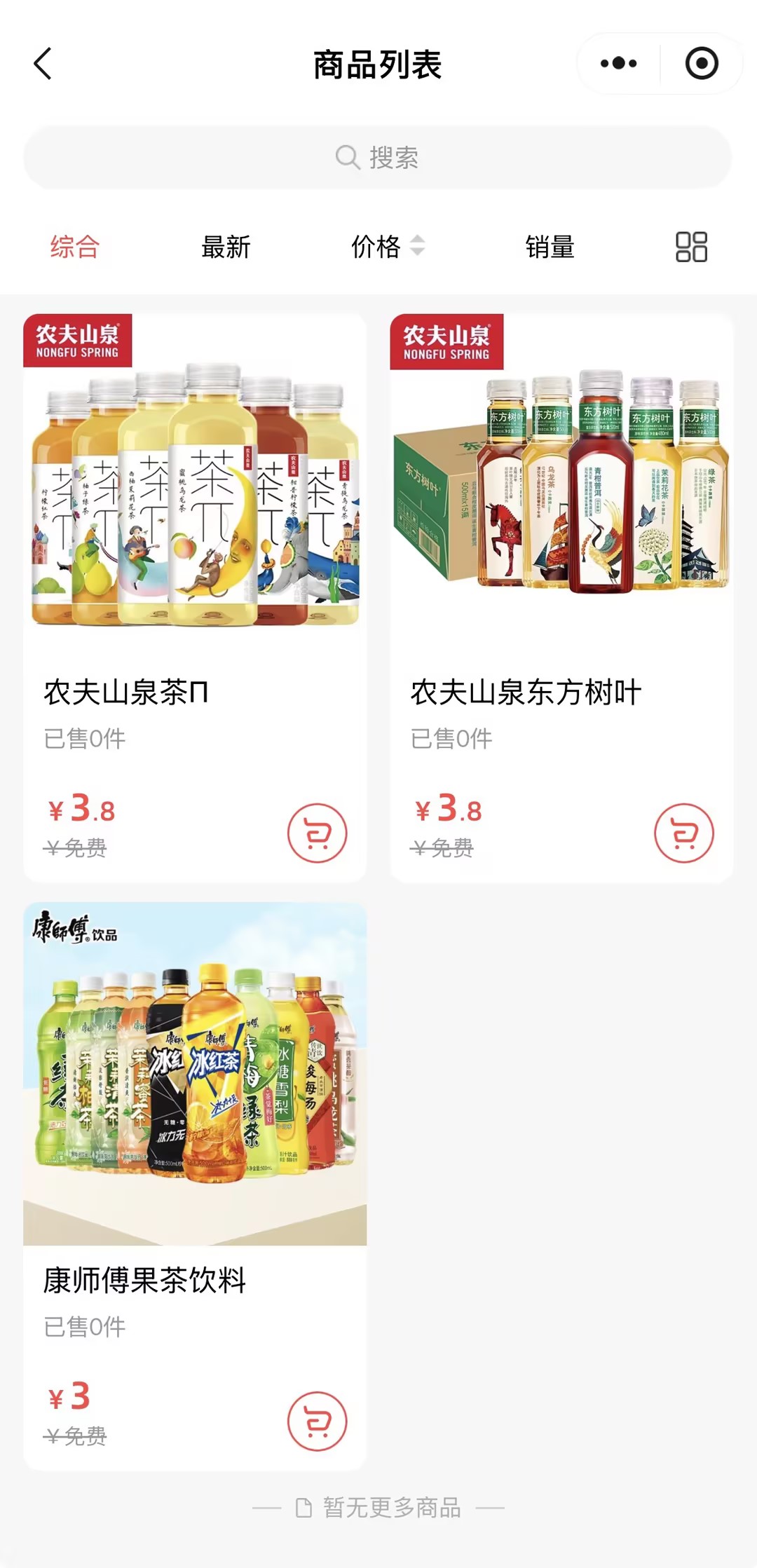Select the 综合 sorting tab
Image resolution: width=757 pixels, height=1568 pixels.
74,247
